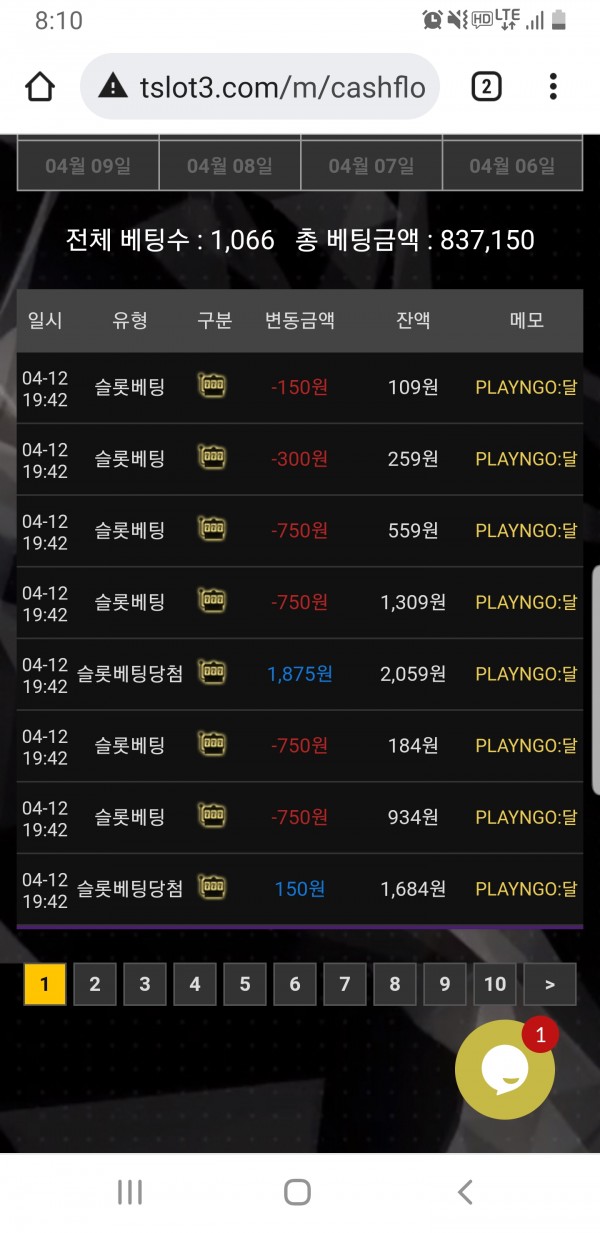Navigate to page 7
Screen dimensions: 600x1233
[345, 985]
